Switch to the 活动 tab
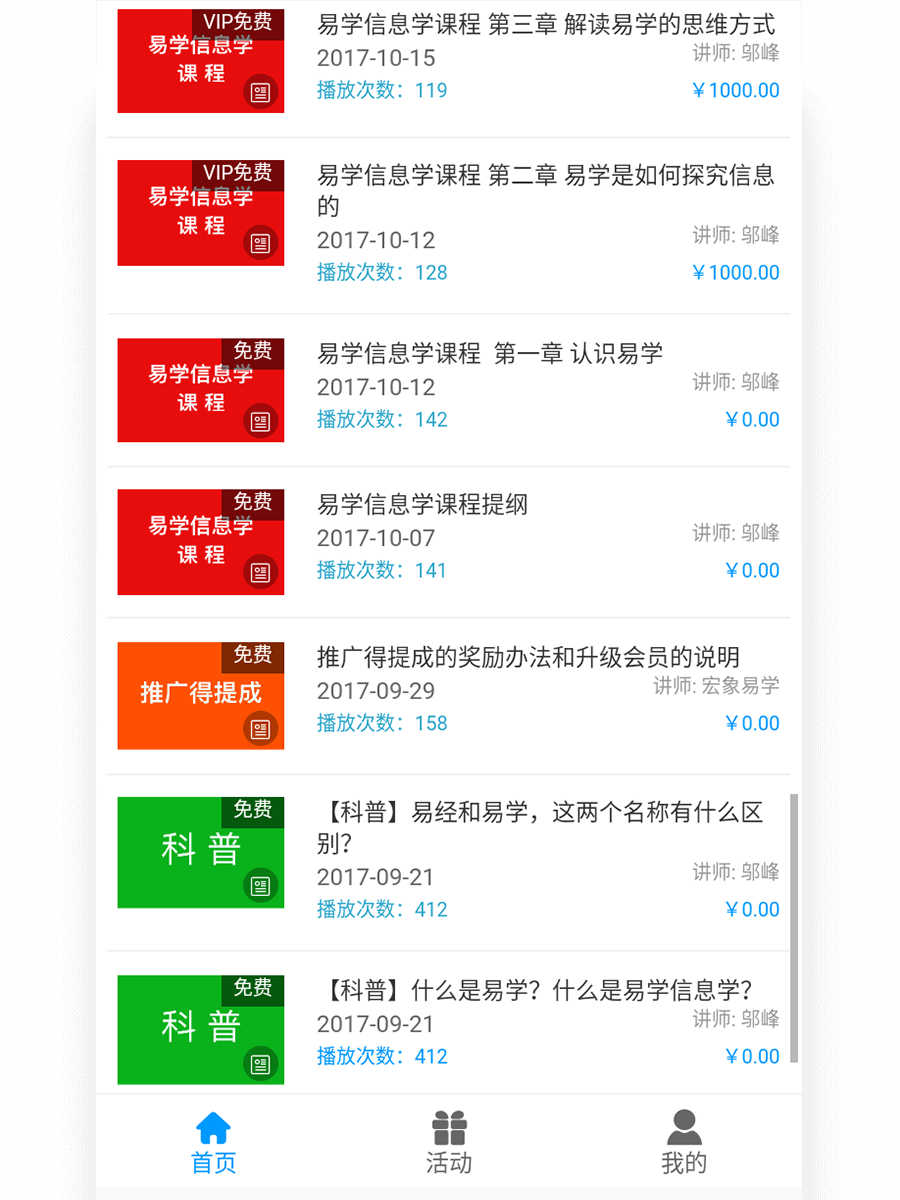Image resolution: width=900 pixels, height=1200 pixels. [450, 1145]
